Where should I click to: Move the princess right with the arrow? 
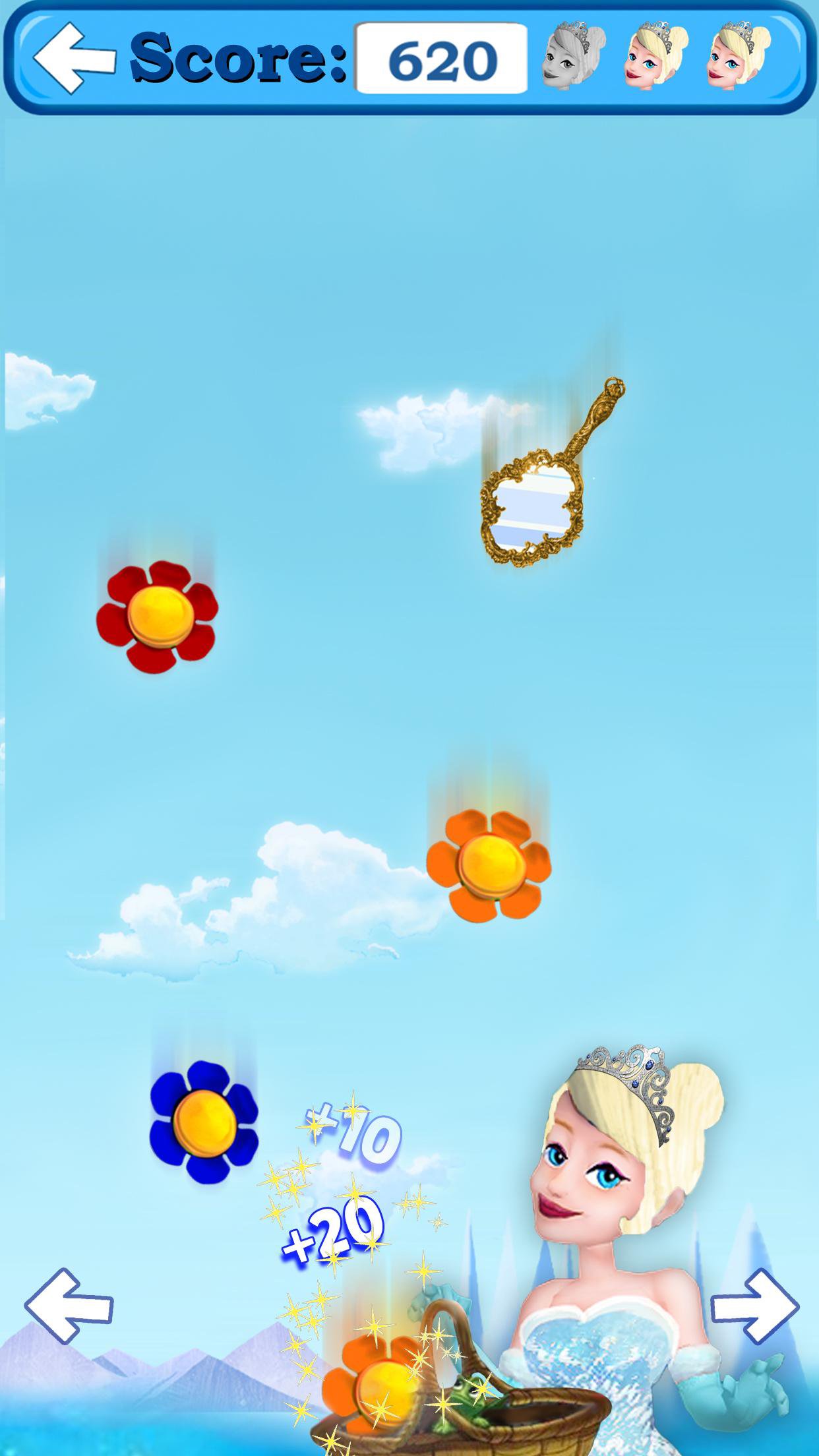tap(755, 1306)
